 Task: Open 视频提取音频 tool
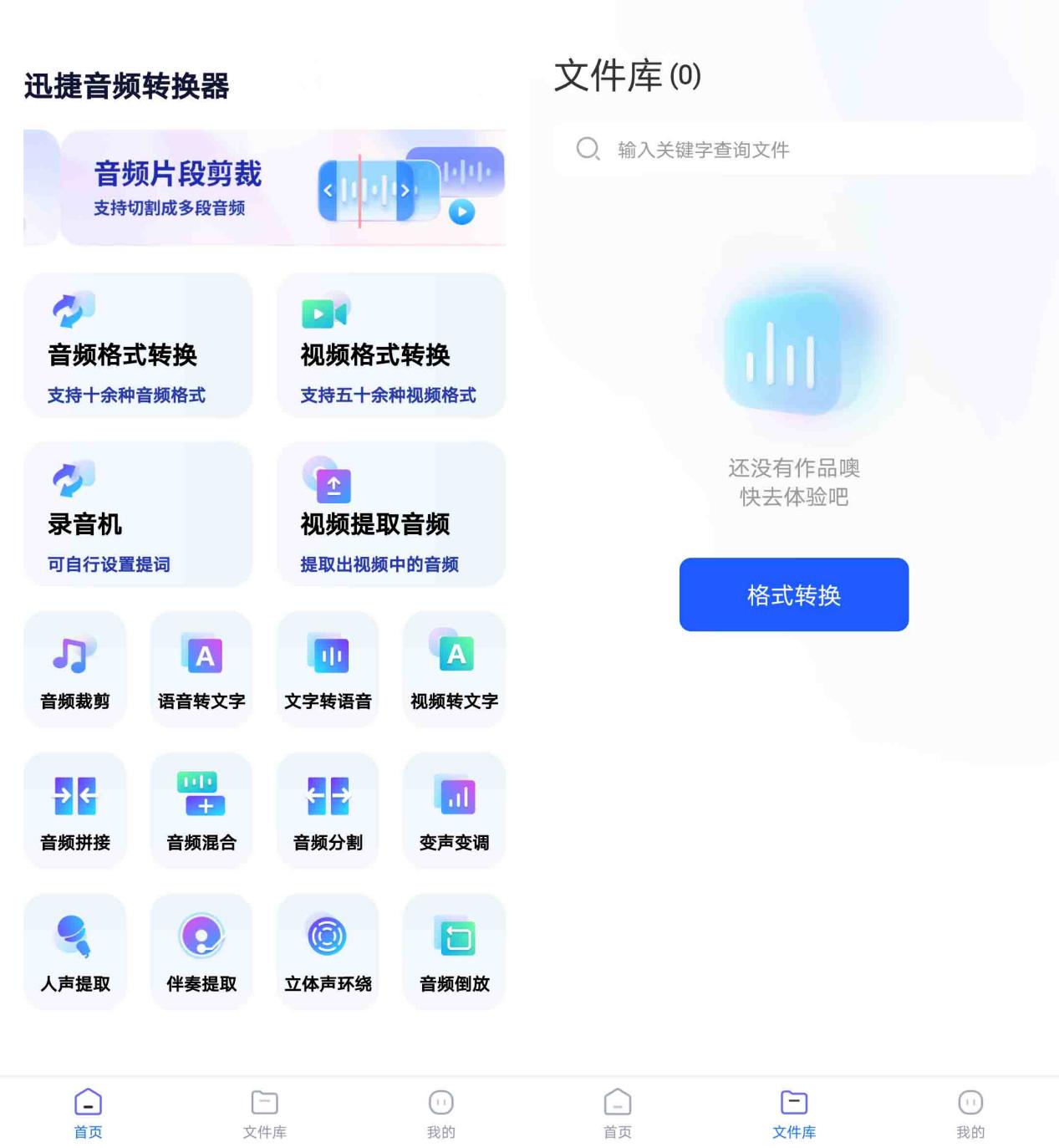pos(390,514)
